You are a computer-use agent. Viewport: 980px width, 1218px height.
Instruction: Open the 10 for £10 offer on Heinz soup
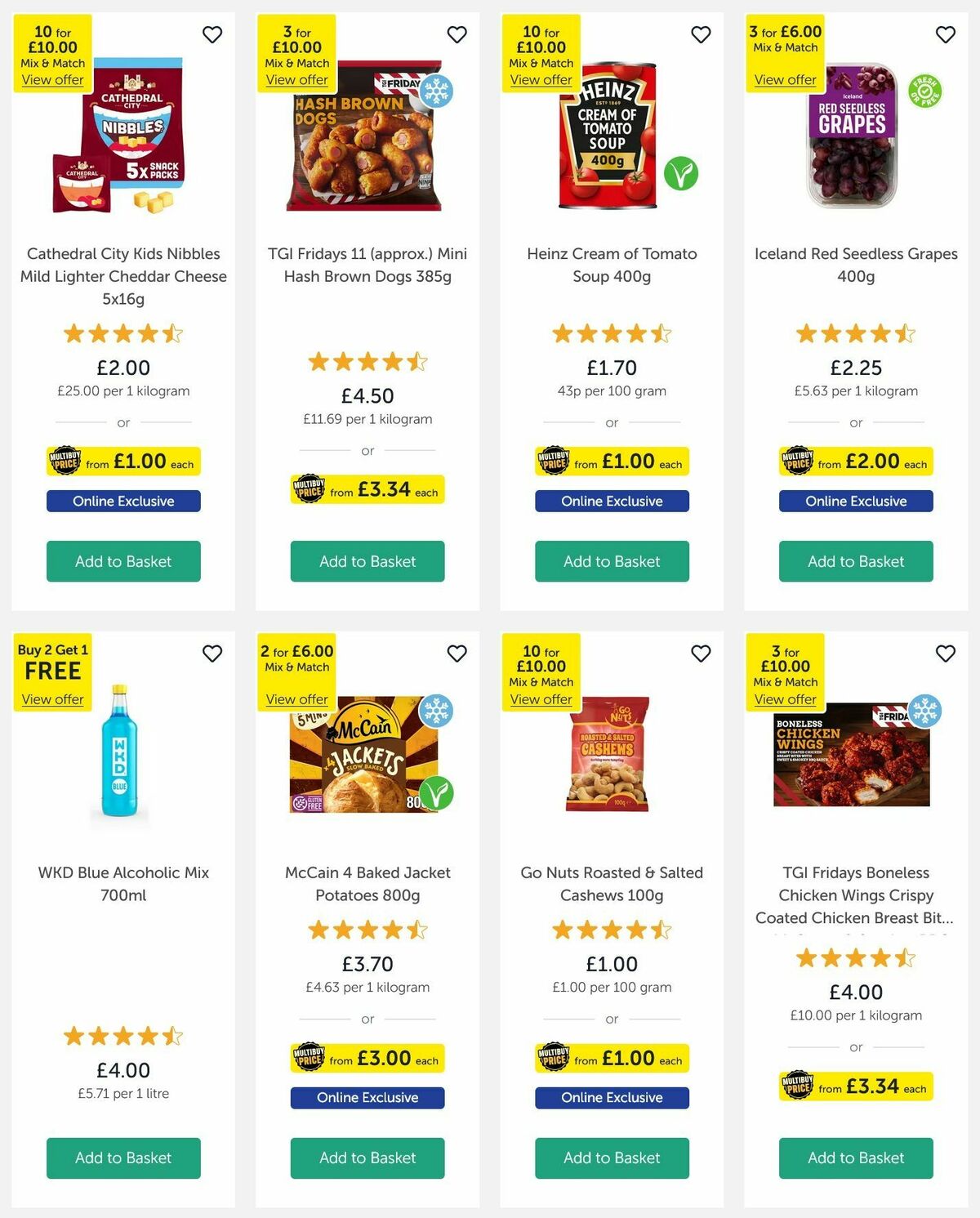(541, 79)
